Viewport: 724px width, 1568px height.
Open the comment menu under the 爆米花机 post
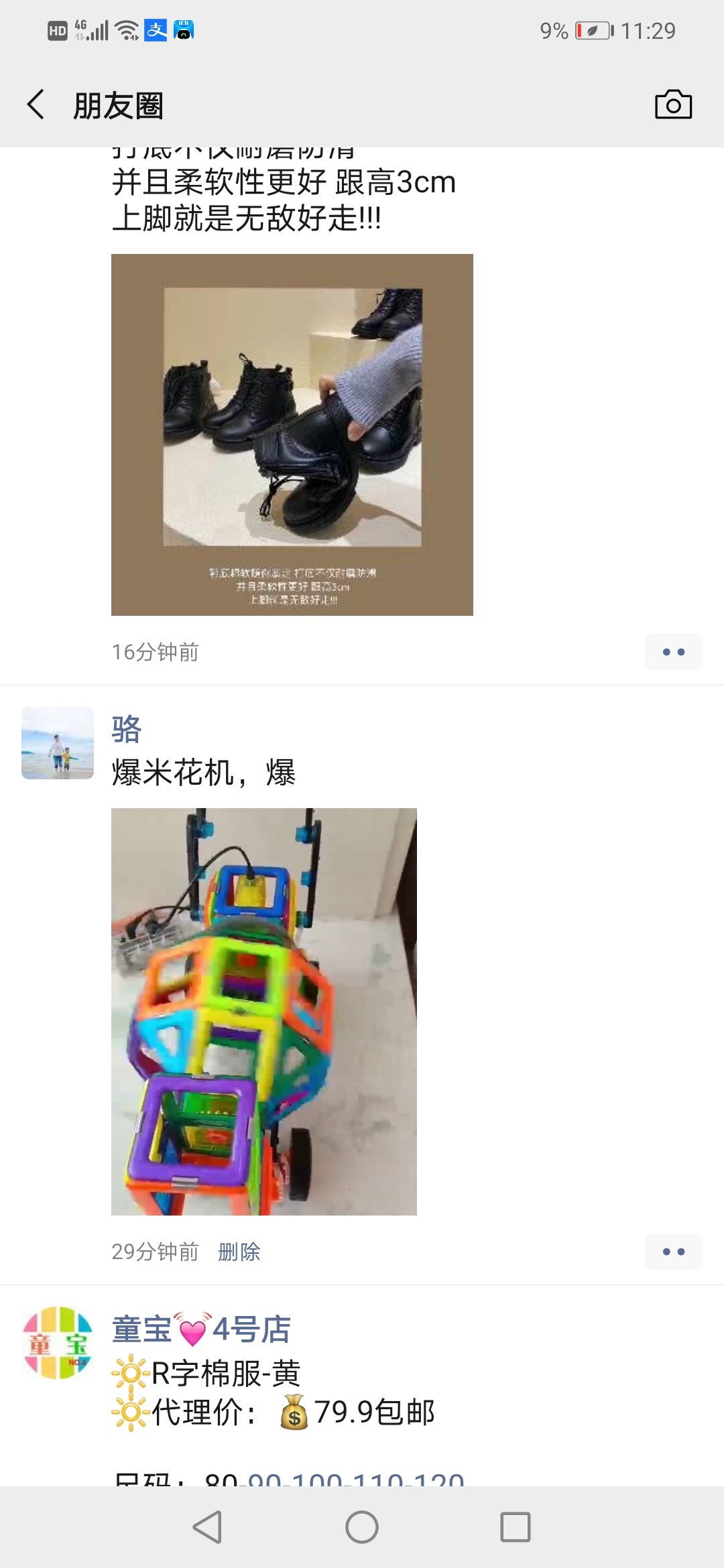673,1252
